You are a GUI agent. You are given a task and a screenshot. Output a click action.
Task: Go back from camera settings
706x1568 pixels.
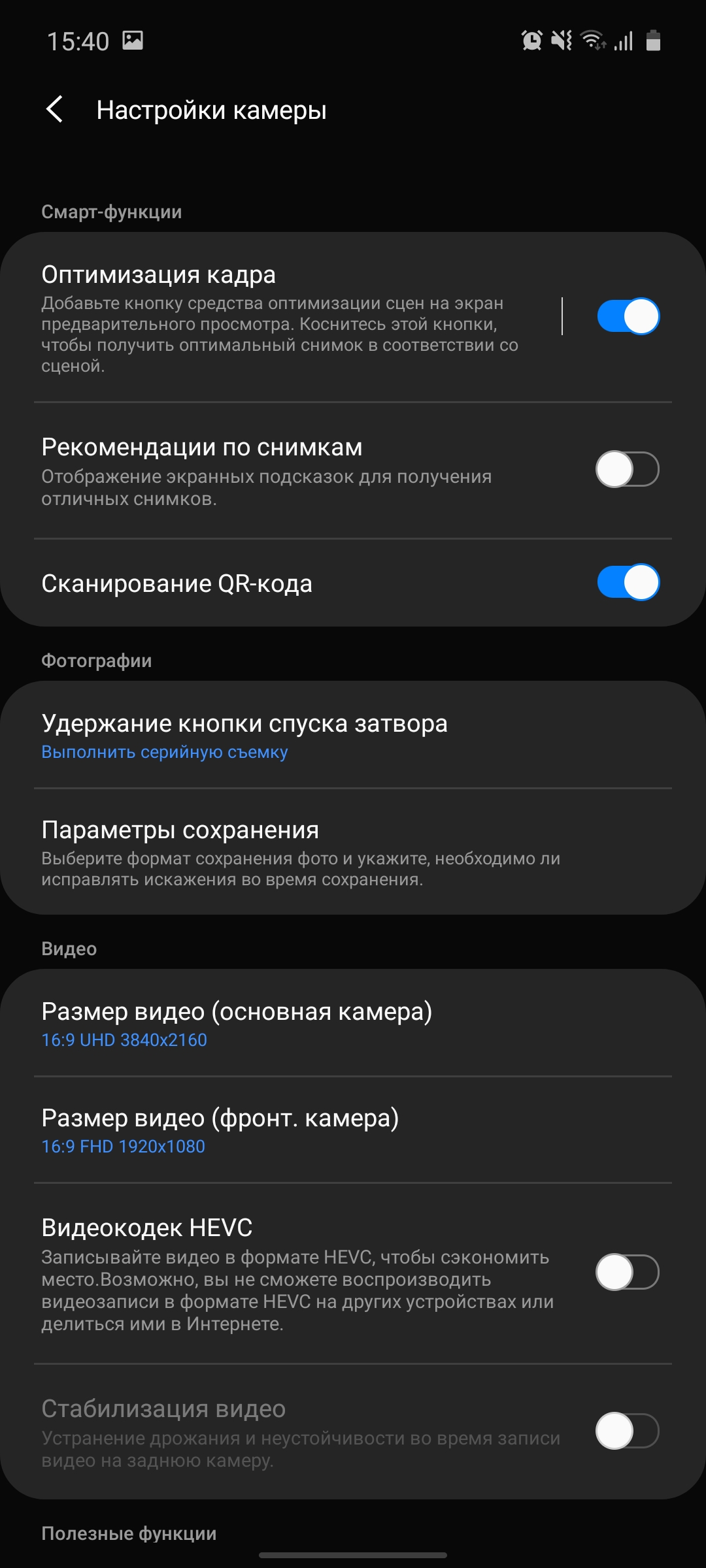55,109
